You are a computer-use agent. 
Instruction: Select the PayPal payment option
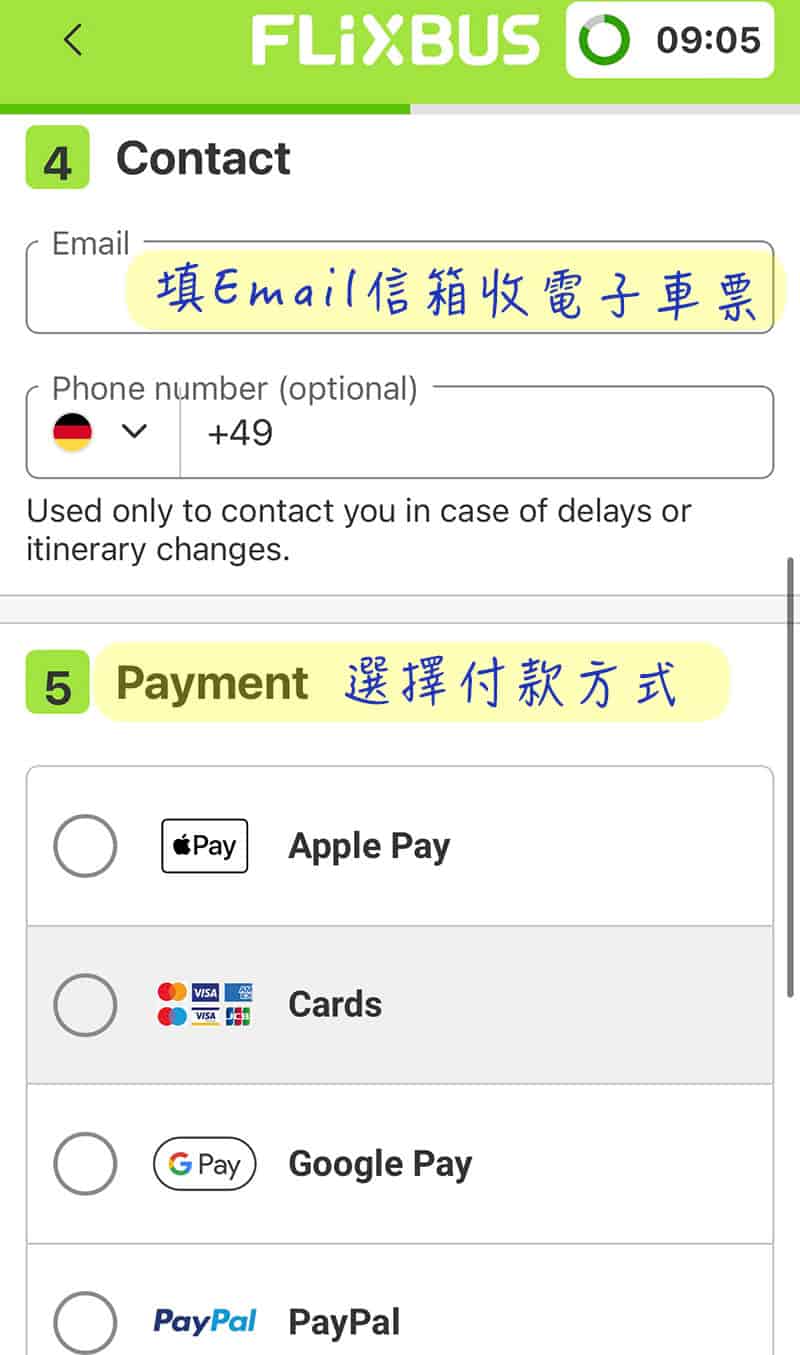[x=85, y=1322]
